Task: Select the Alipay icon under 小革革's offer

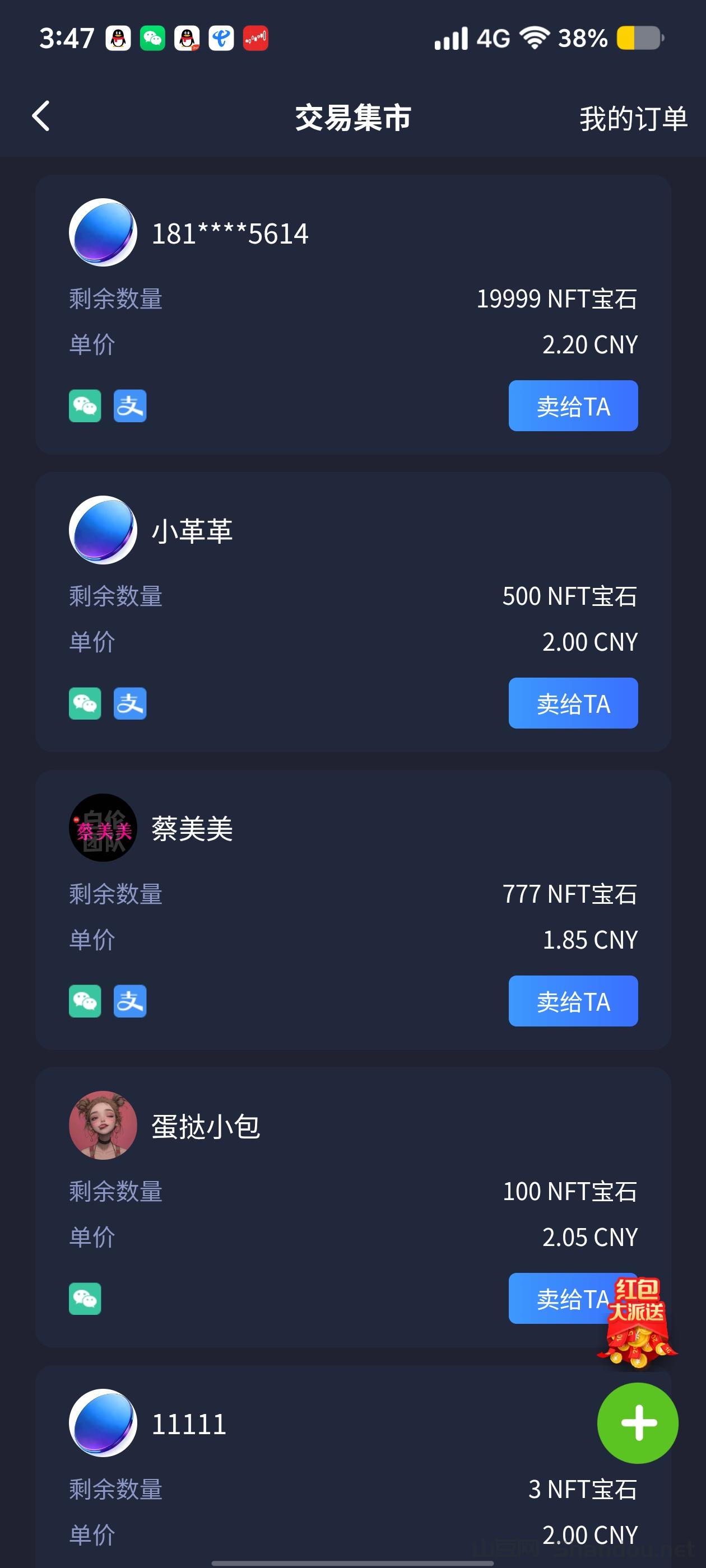Action: coord(130,703)
